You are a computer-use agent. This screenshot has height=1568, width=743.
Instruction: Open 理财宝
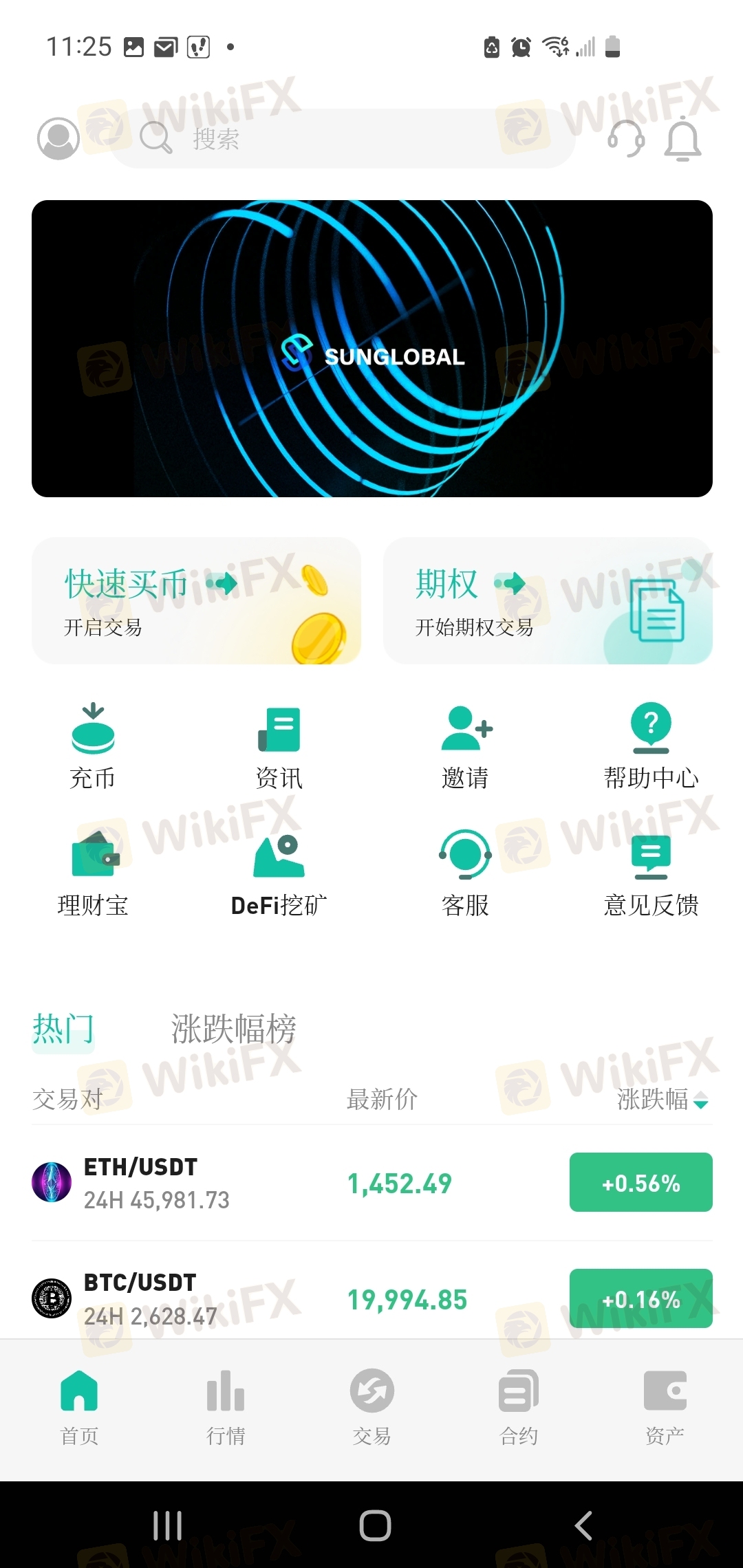click(93, 873)
